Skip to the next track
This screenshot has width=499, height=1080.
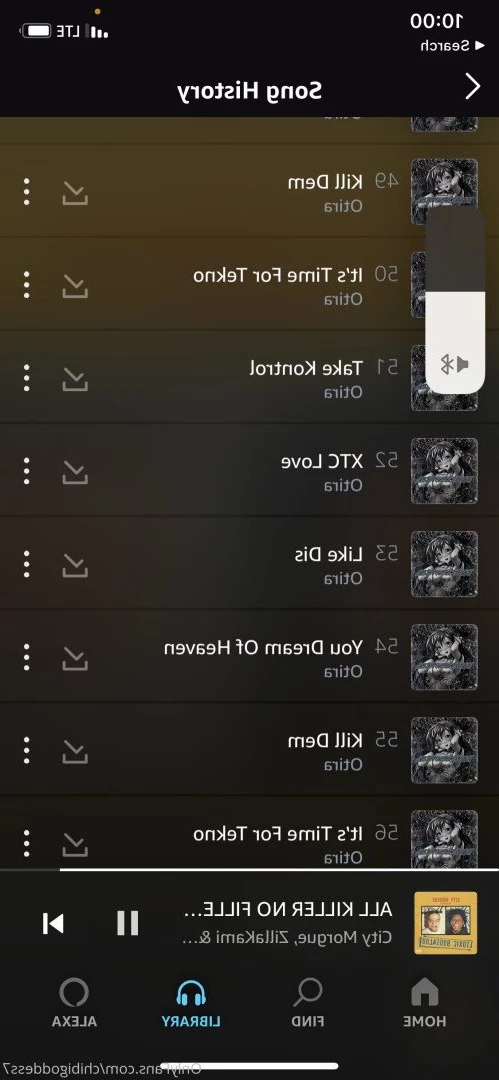click(53, 923)
